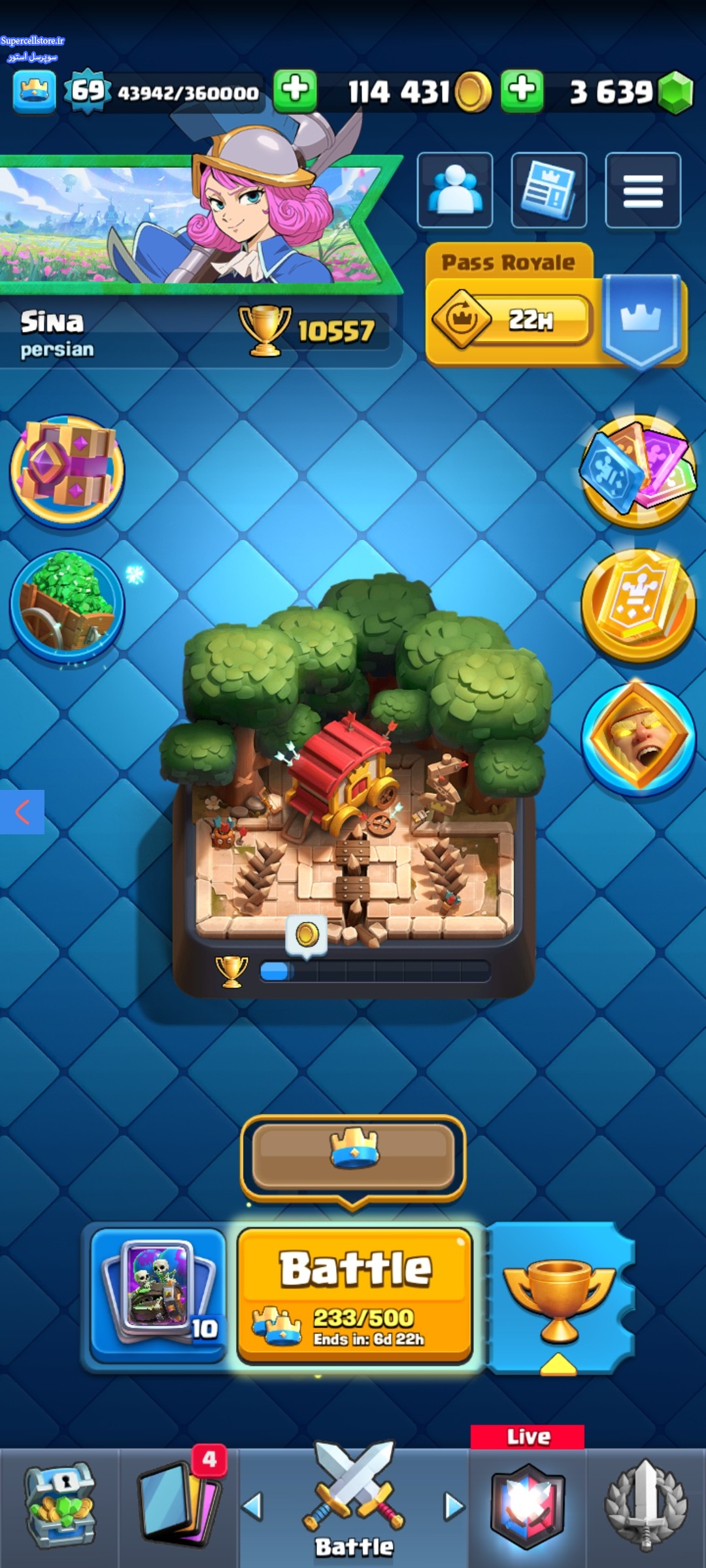This screenshot has width=706, height=1568.
Task: Open the battle deck selector
Action: 158,1295
